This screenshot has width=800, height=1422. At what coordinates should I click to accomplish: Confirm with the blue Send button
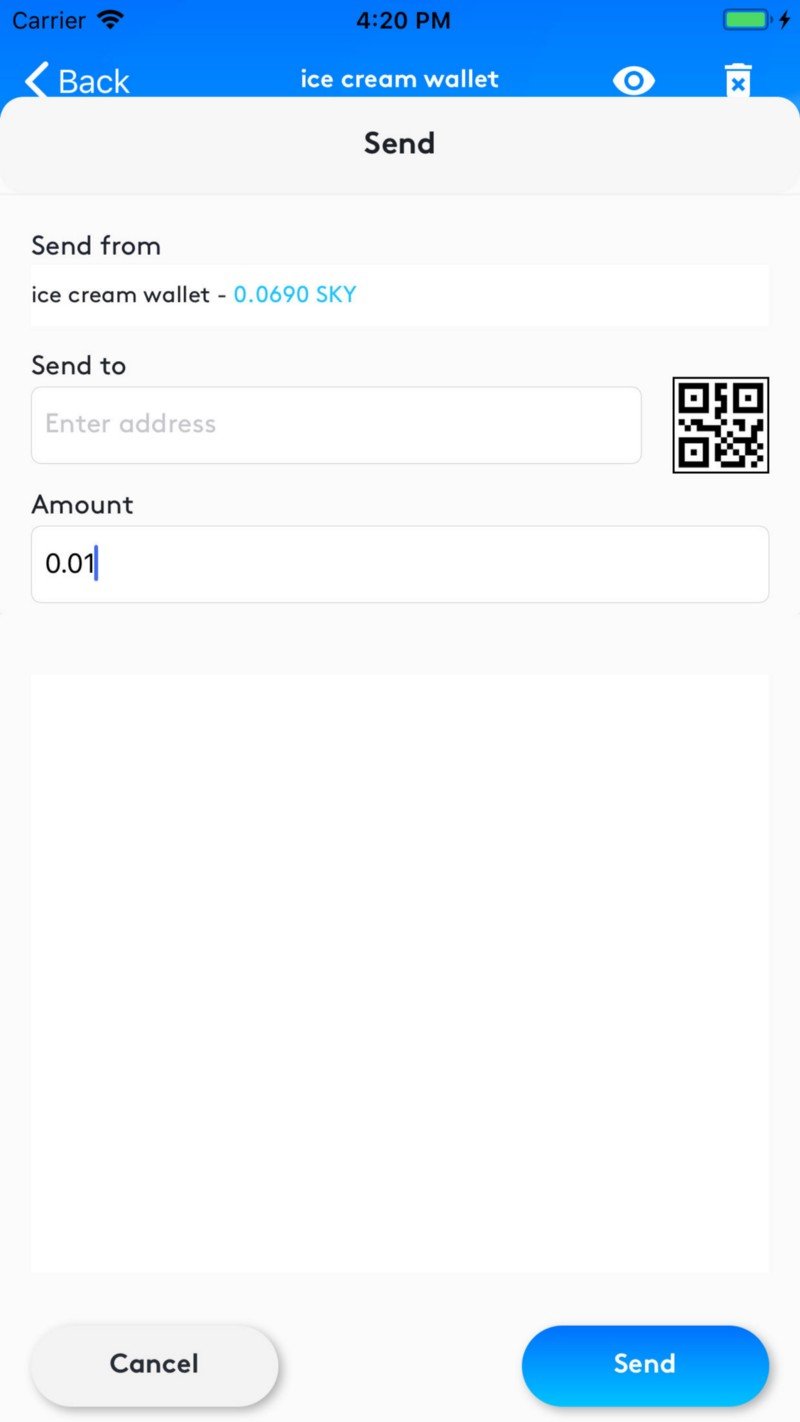(645, 1364)
